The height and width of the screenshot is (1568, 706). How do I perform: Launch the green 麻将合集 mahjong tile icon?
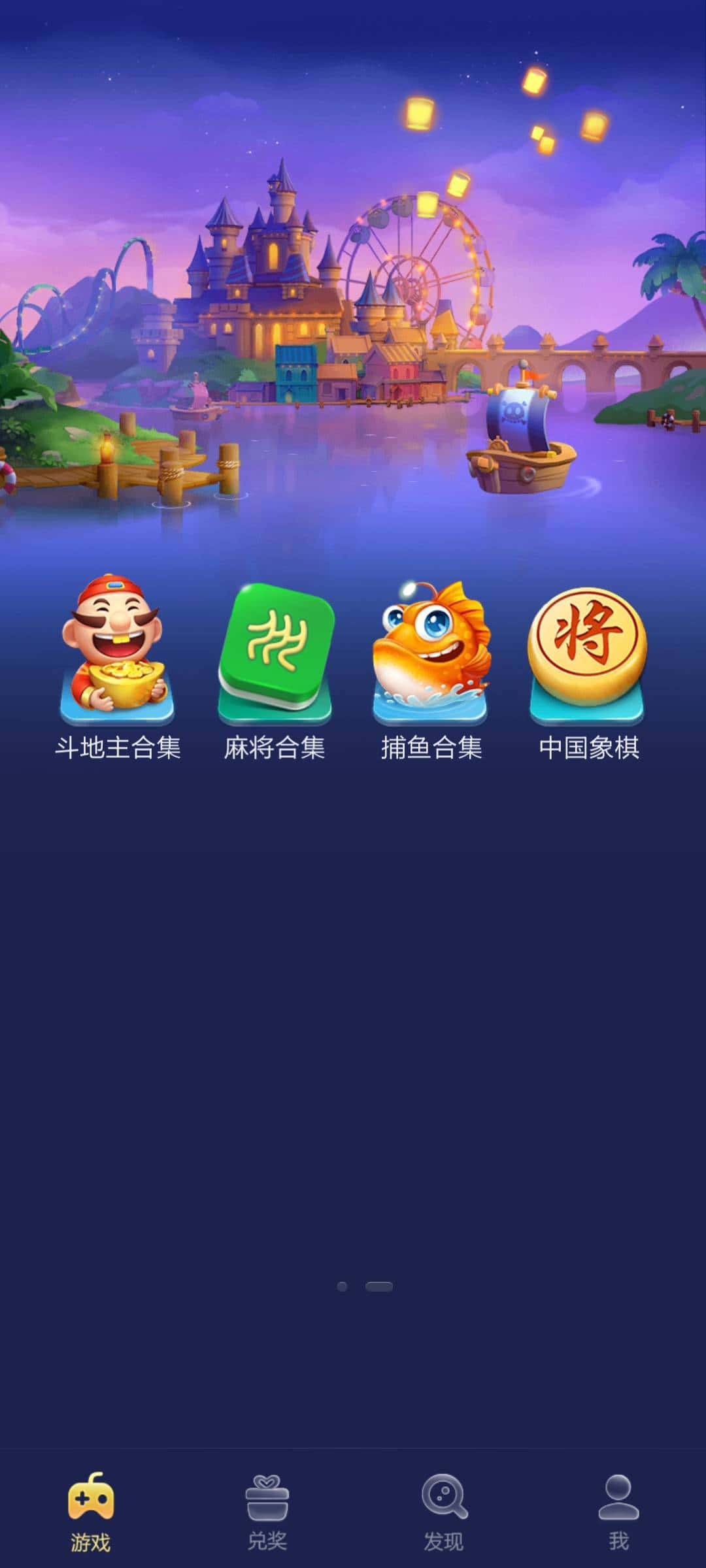tap(275, 660)
